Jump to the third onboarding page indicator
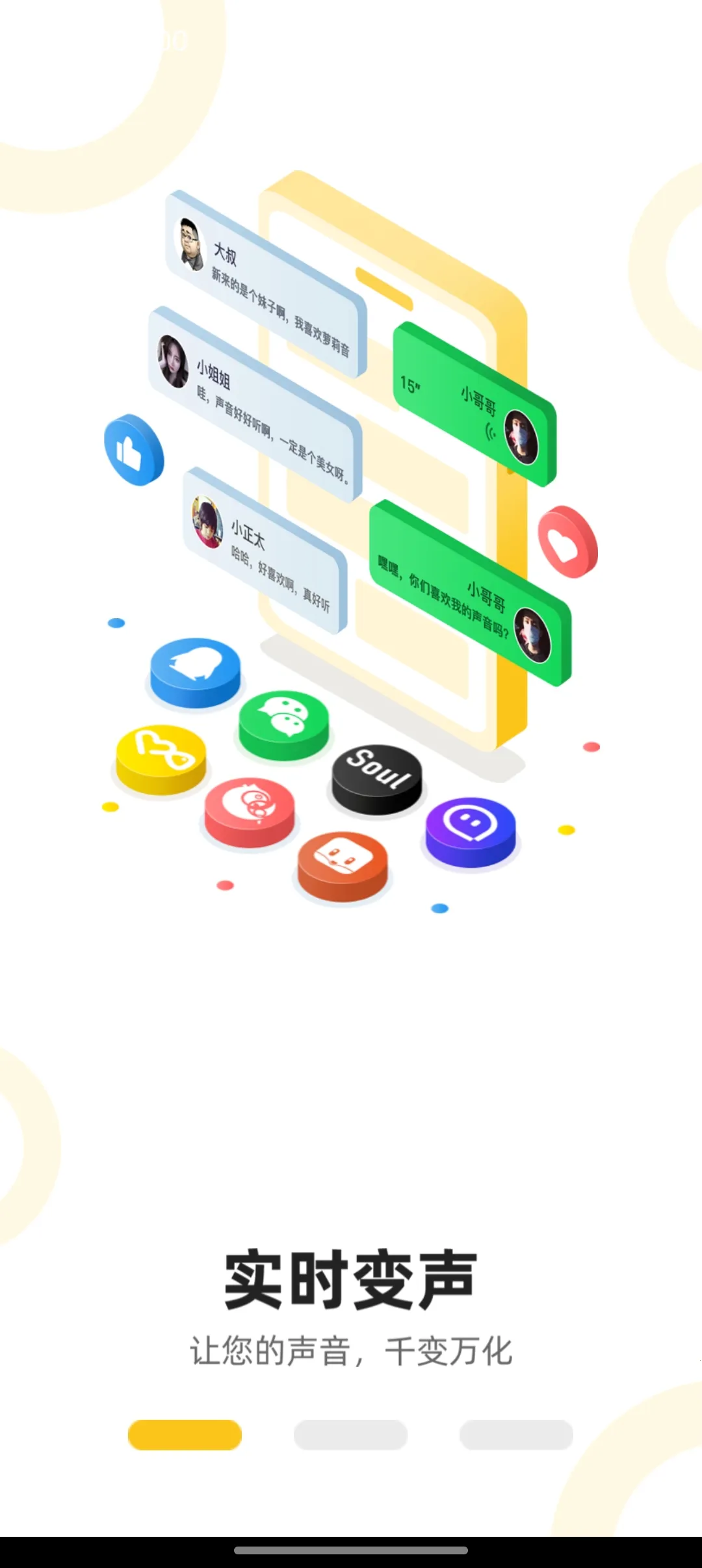The image size is (702, 1568). pyautogui.click(x=516, y=1435)
